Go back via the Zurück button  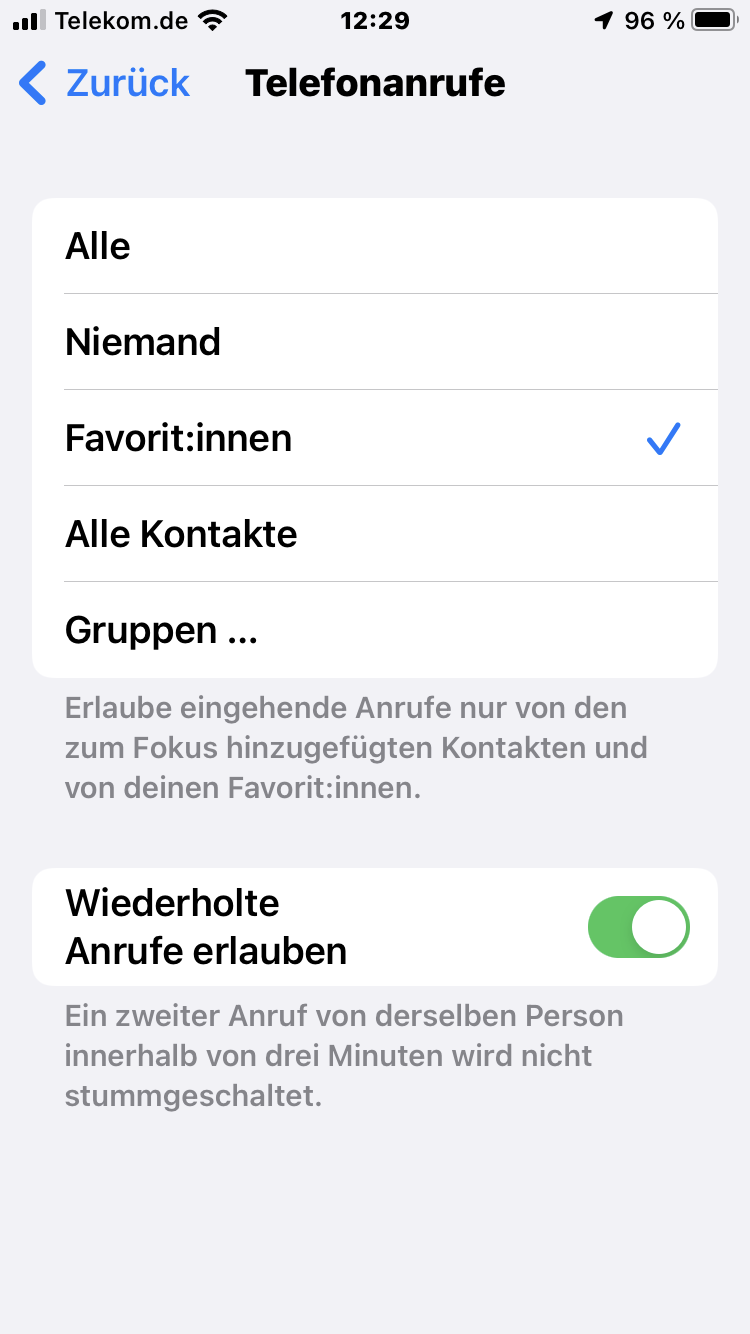tap(105, 83)
